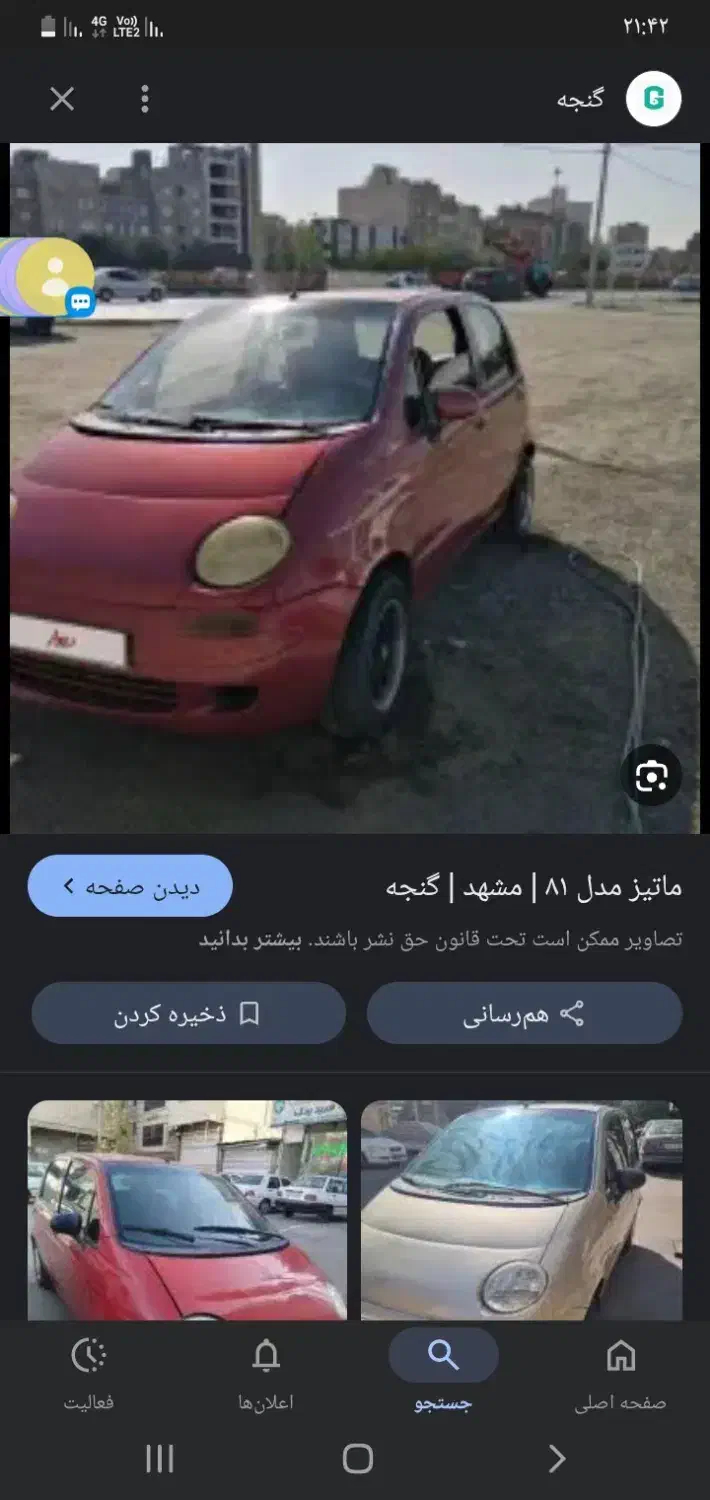Switch to صفحه اصلی home tab
The width and height of the screenshot is (710, 1500).
pos(620,1376)
